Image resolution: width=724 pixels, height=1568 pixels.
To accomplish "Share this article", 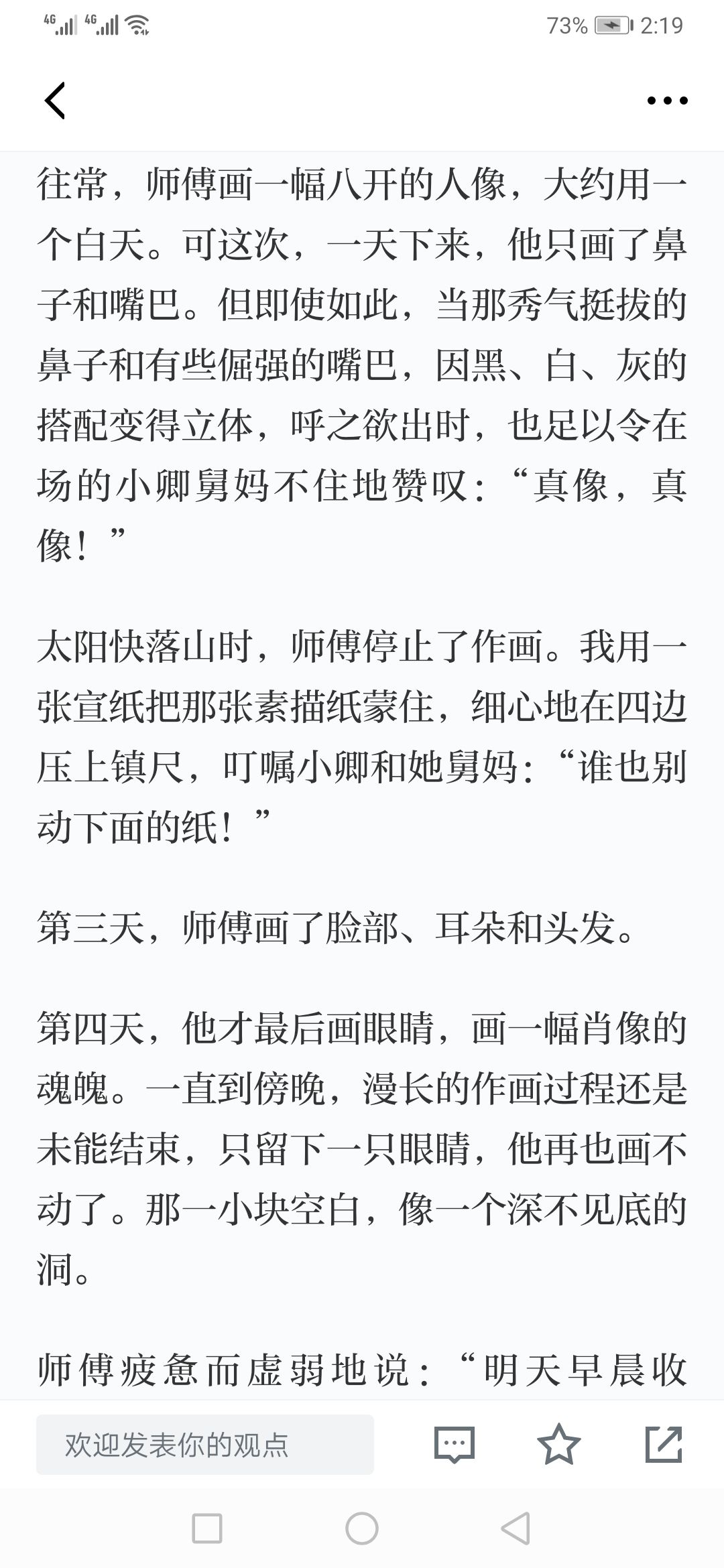I will 664,1444.
